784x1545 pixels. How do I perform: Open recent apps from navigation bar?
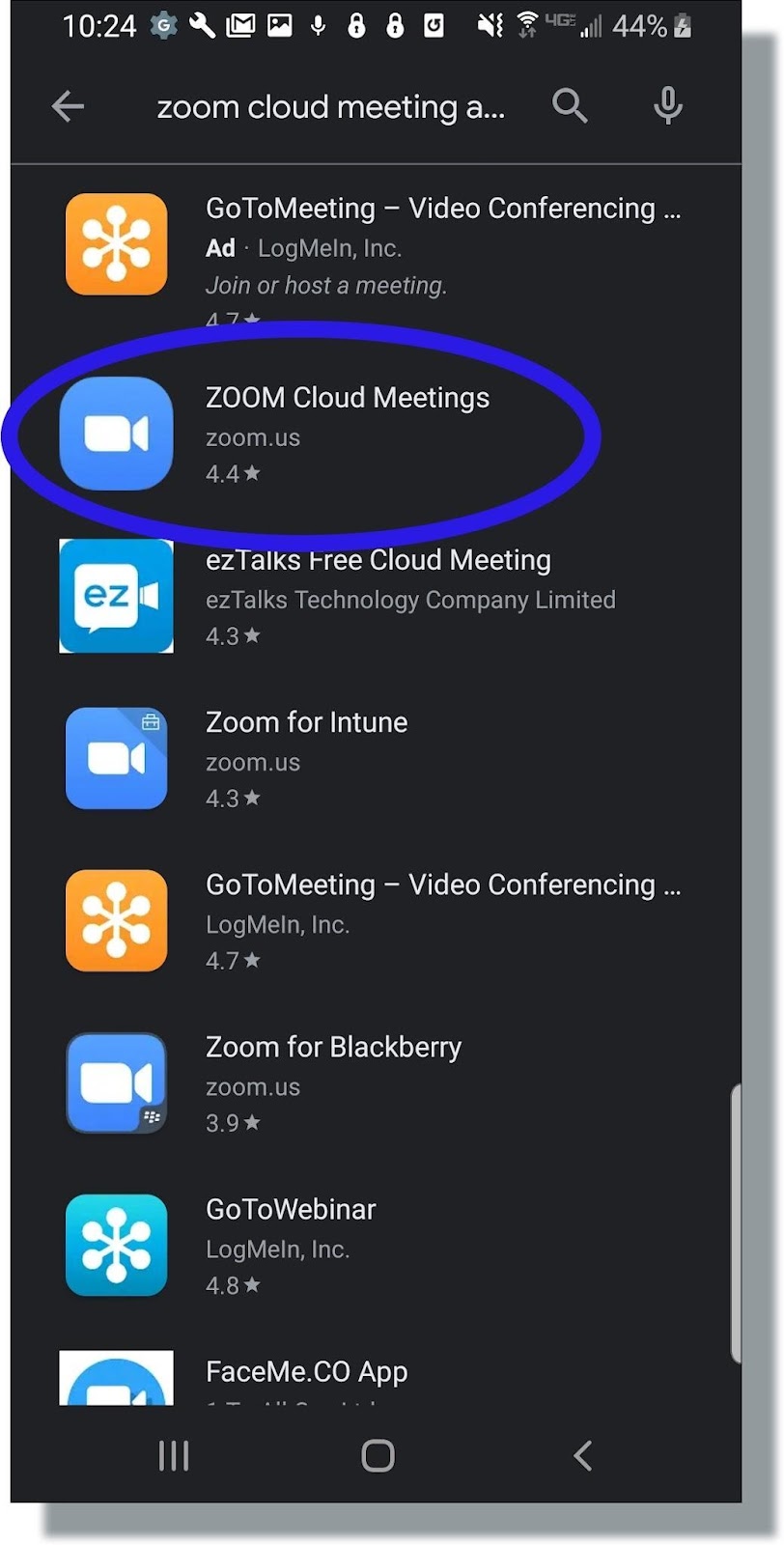(174, 1455)
